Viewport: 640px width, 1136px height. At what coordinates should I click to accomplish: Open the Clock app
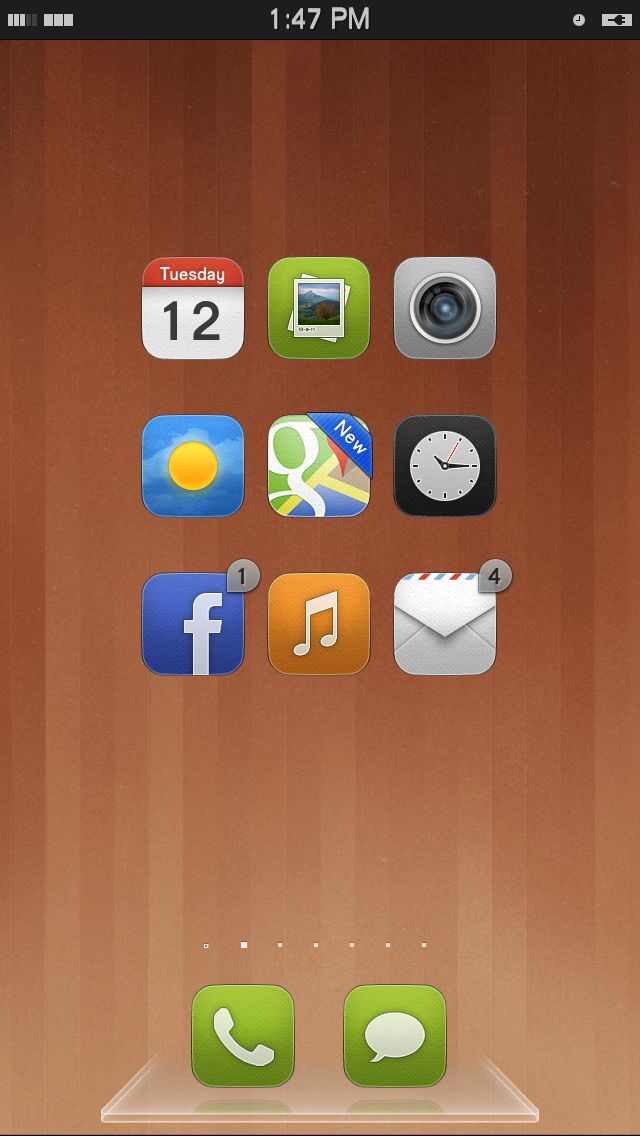click(x=445, y=466)
